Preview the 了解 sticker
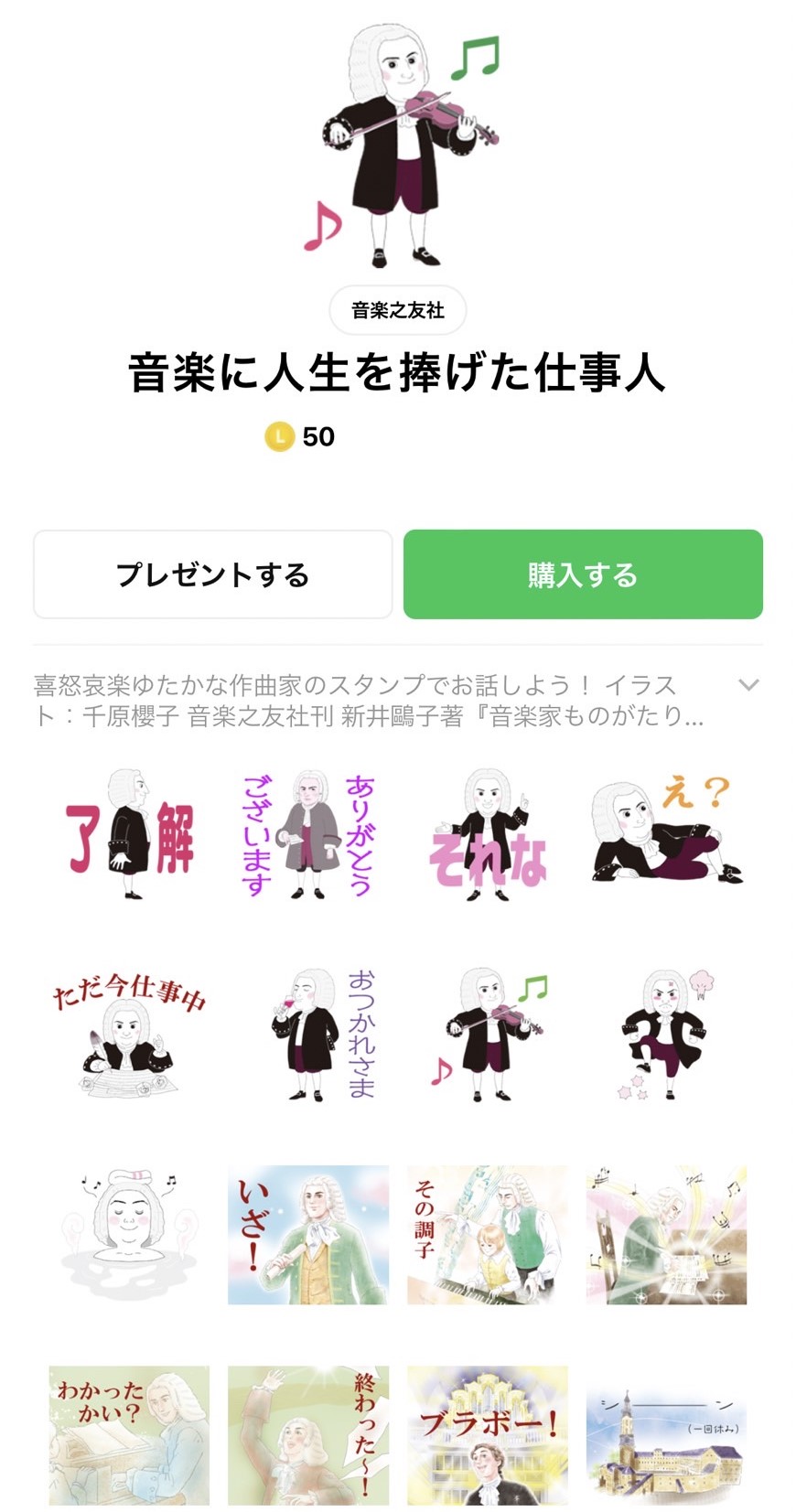The height and width of the screenshot is (1512, 796). [128, 834]
